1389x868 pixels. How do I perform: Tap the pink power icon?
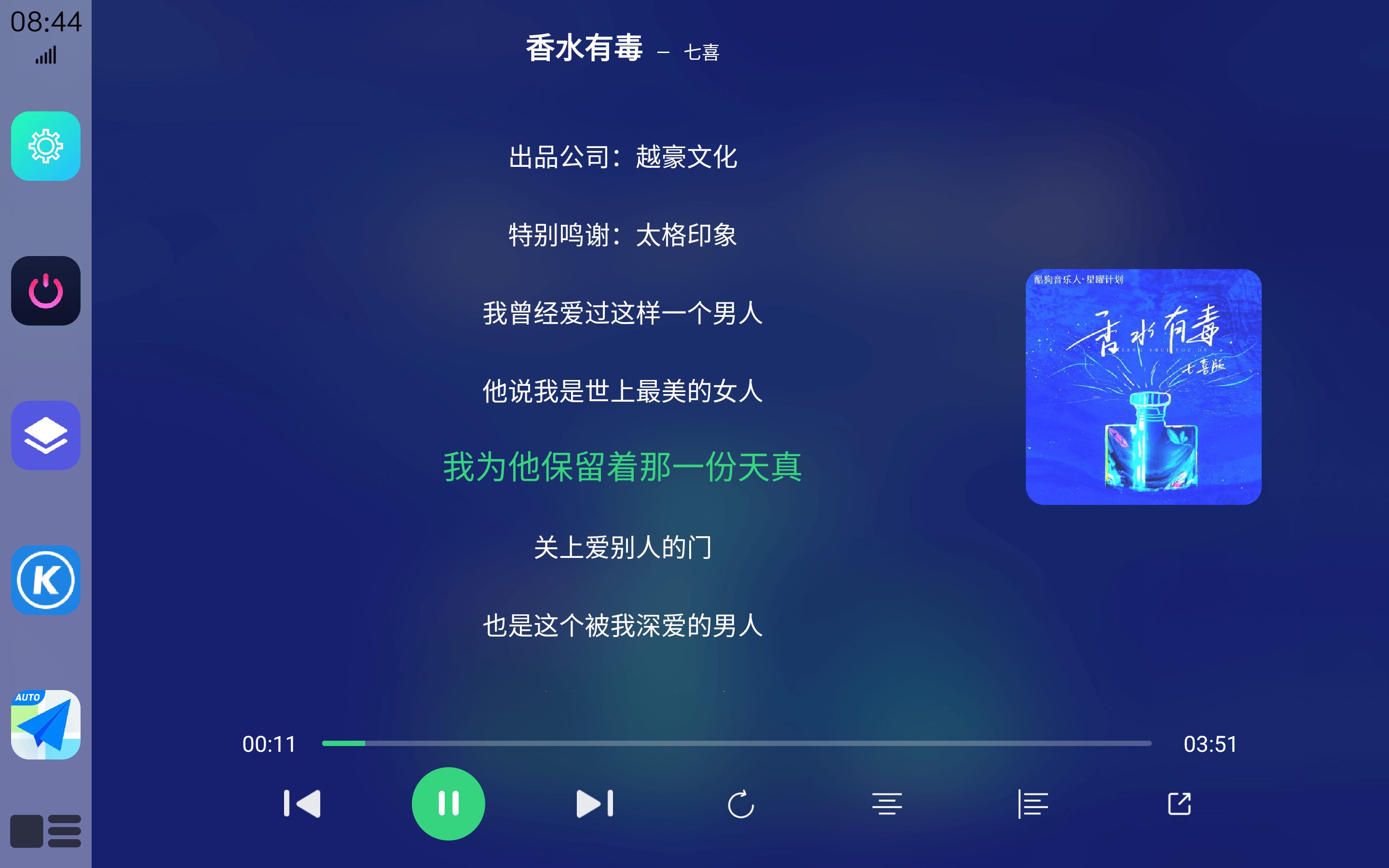pyautogui.click(x=46, y=291)
